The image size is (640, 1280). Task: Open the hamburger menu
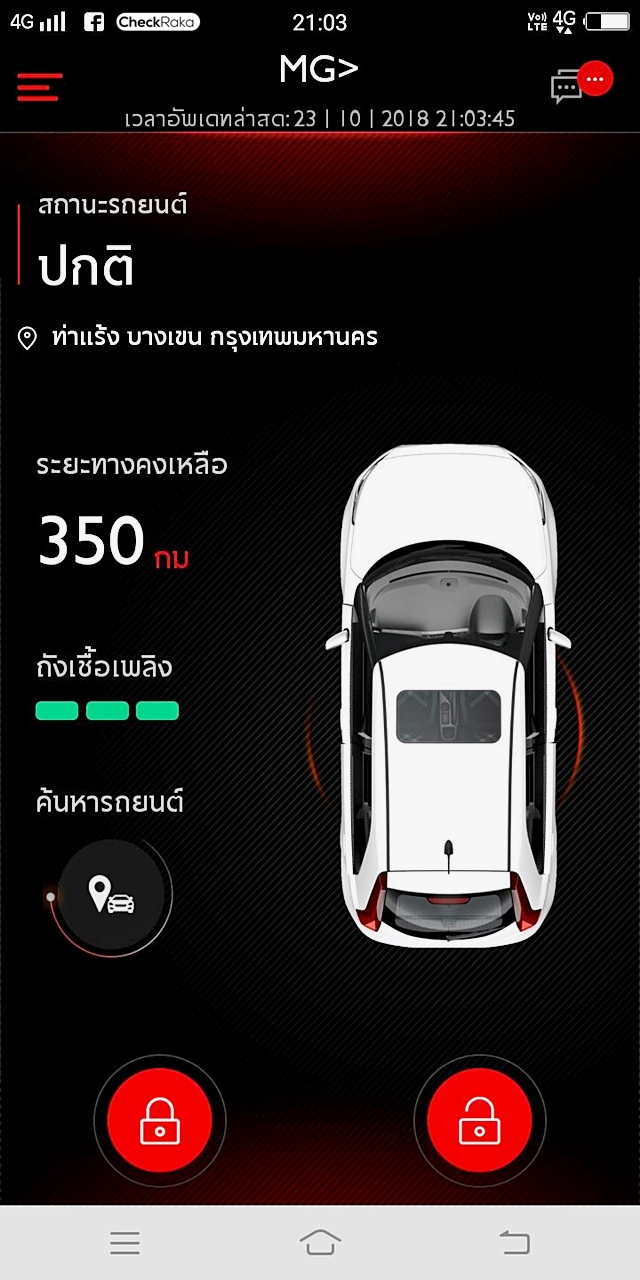coord(40,87)
